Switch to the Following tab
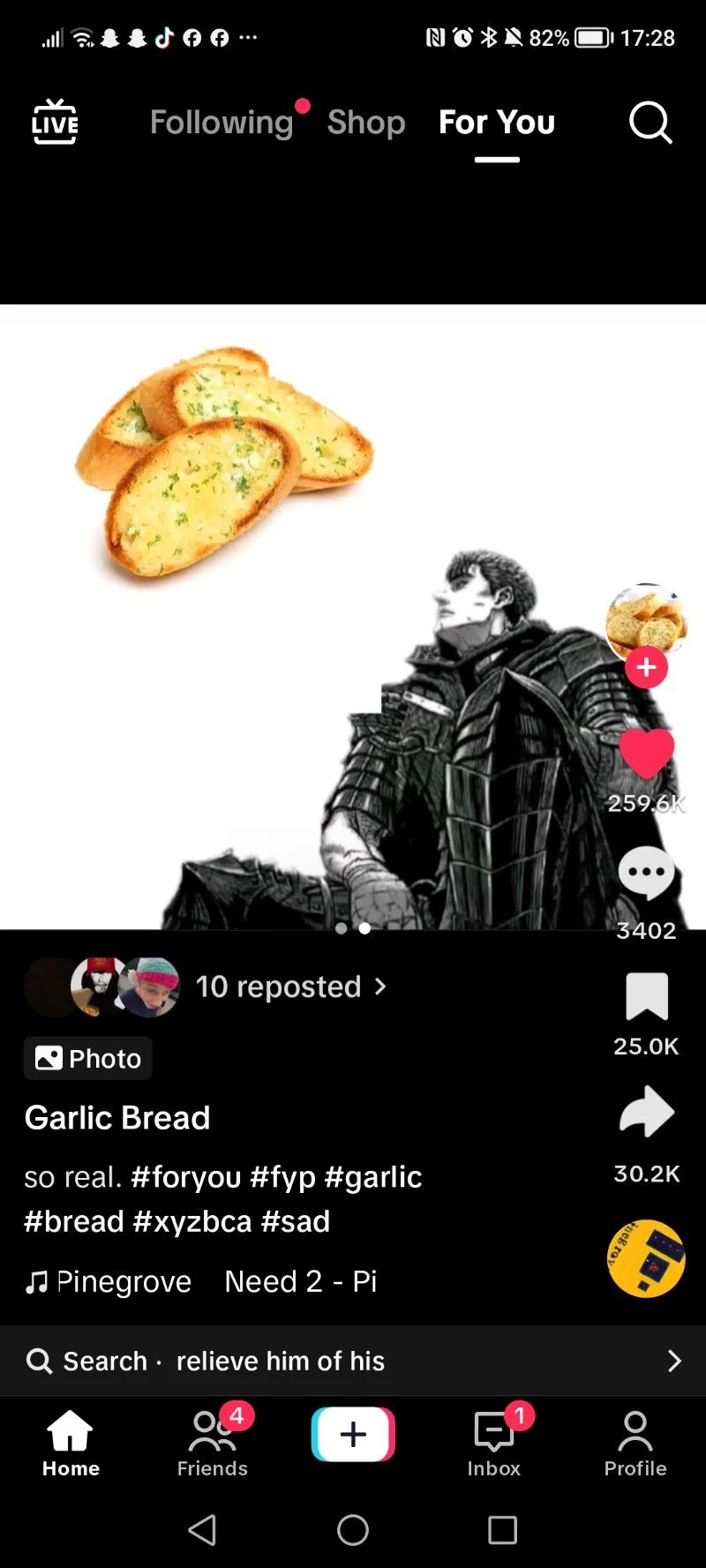706x1568 pixels. (x=222, y=122)
